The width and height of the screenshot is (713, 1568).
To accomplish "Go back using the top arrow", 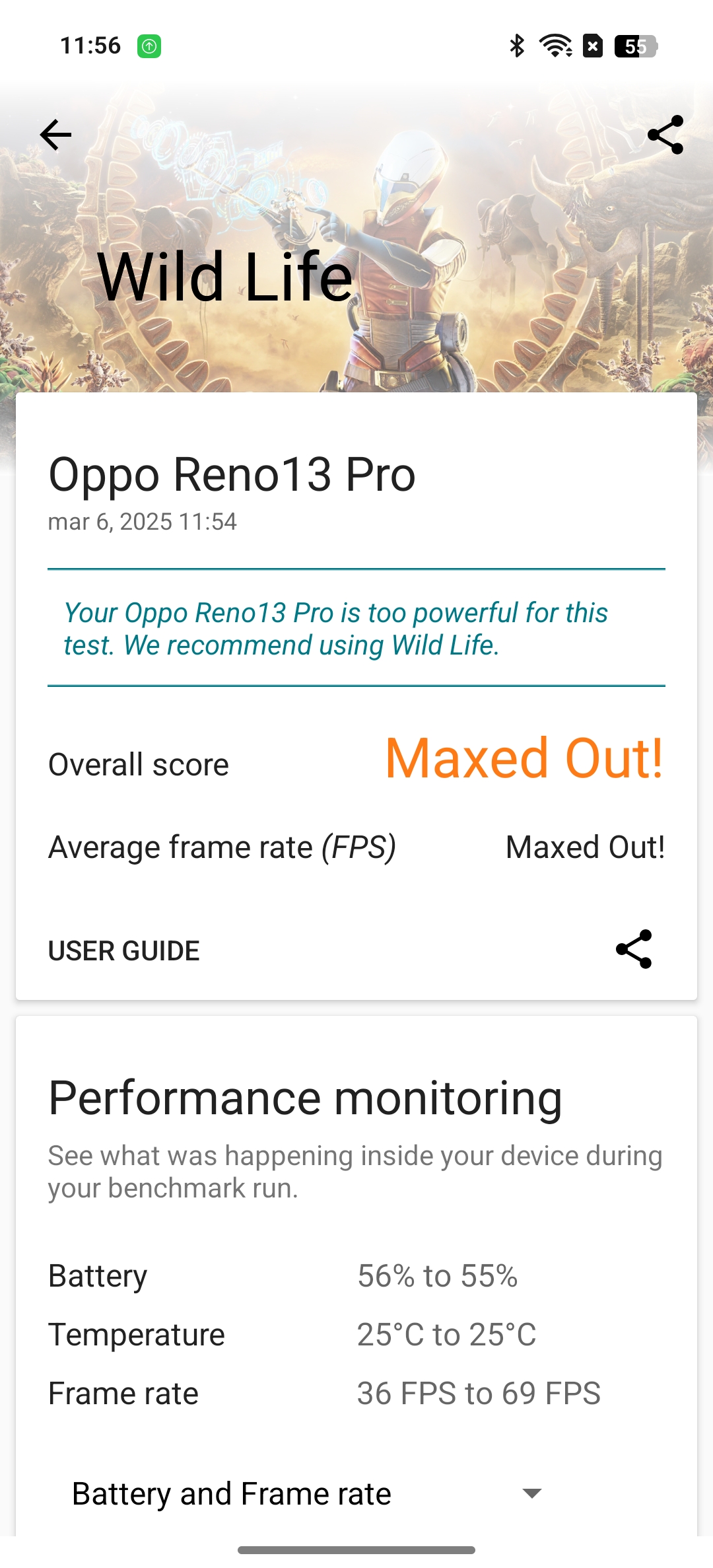I will 56,135.
